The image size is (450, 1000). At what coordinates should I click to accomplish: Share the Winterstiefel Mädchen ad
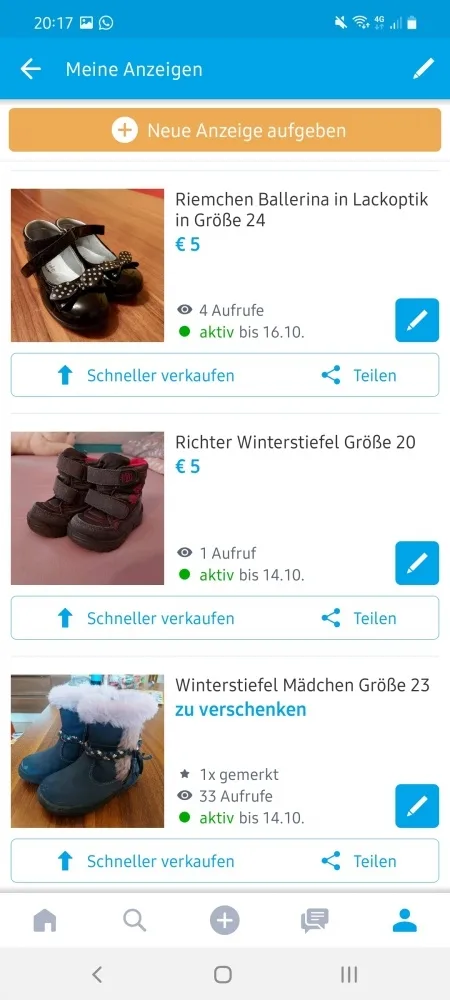click(x=359, y=861)
